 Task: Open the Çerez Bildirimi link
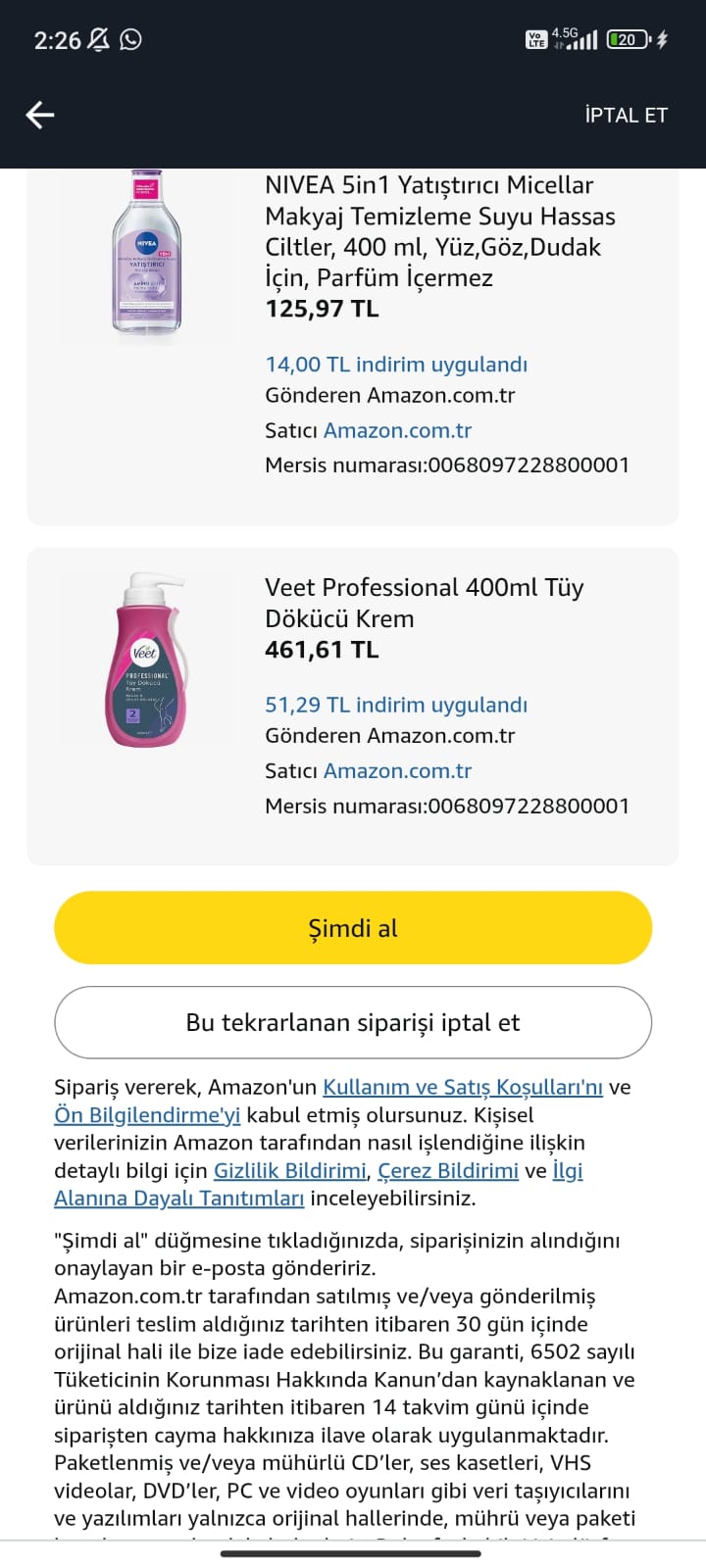(x=448, y=1170)
